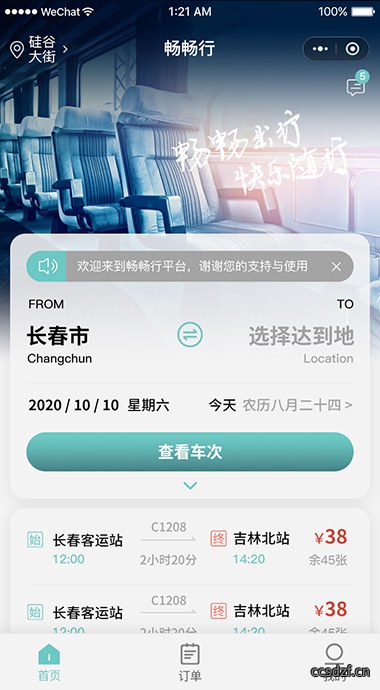The height and width of the screenshot is (690, 380).
Task: Expand options with the down chevron
Action: click(x=190, y=486)
